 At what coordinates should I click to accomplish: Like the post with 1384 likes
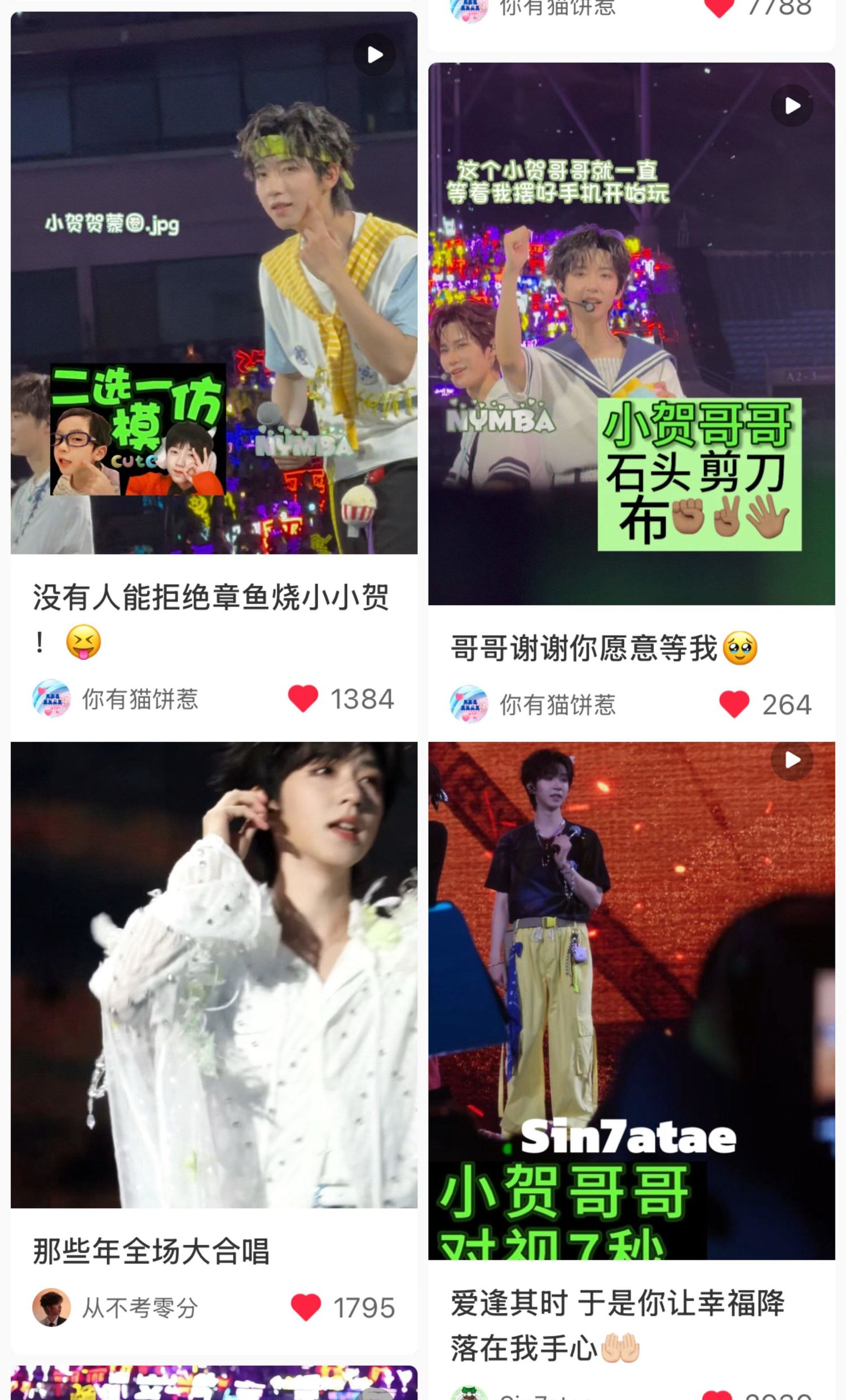point(303,698)
